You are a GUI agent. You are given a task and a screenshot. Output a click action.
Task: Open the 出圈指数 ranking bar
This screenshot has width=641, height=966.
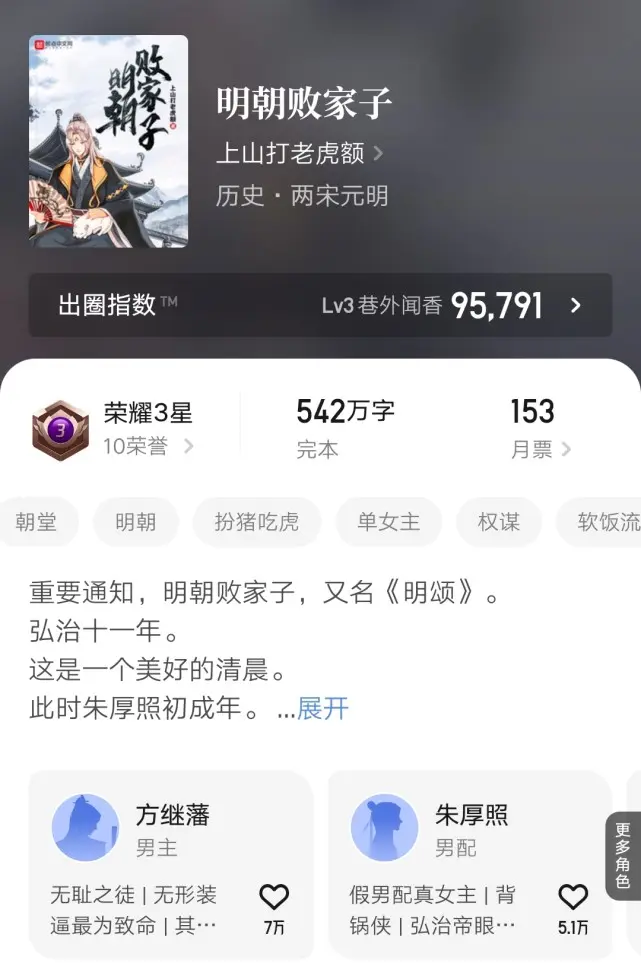[320, 305]
